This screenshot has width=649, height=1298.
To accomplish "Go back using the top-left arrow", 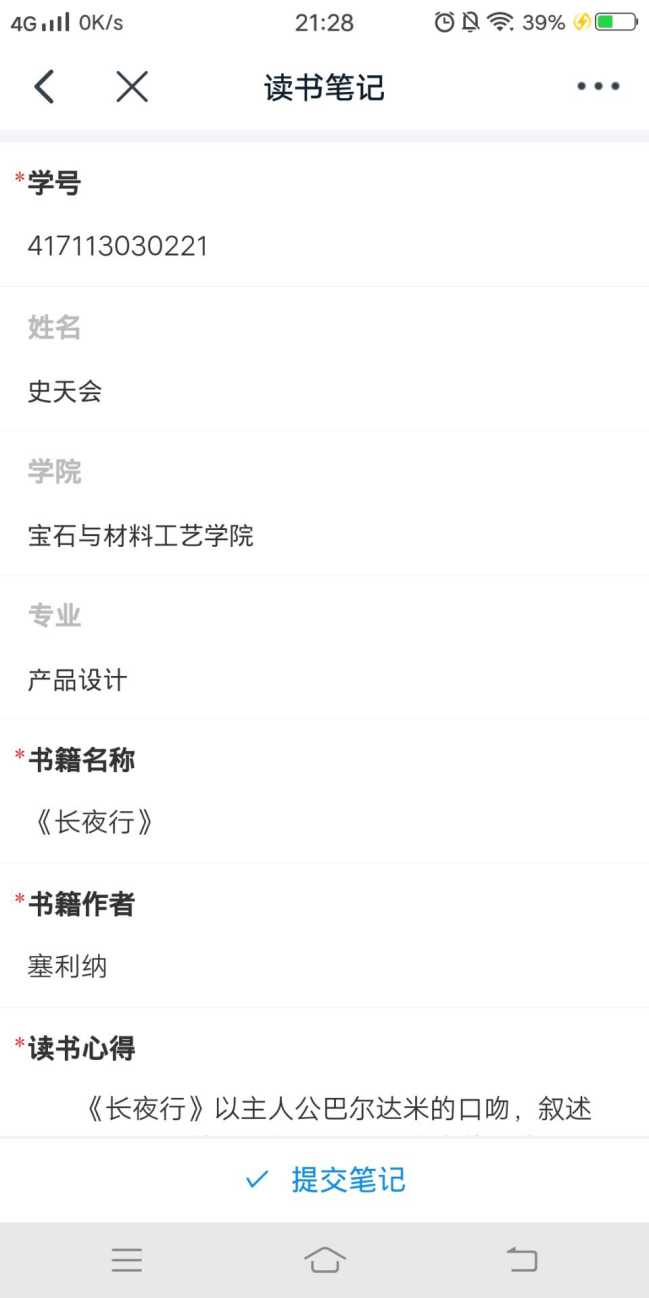I will (x=44, y=87).
